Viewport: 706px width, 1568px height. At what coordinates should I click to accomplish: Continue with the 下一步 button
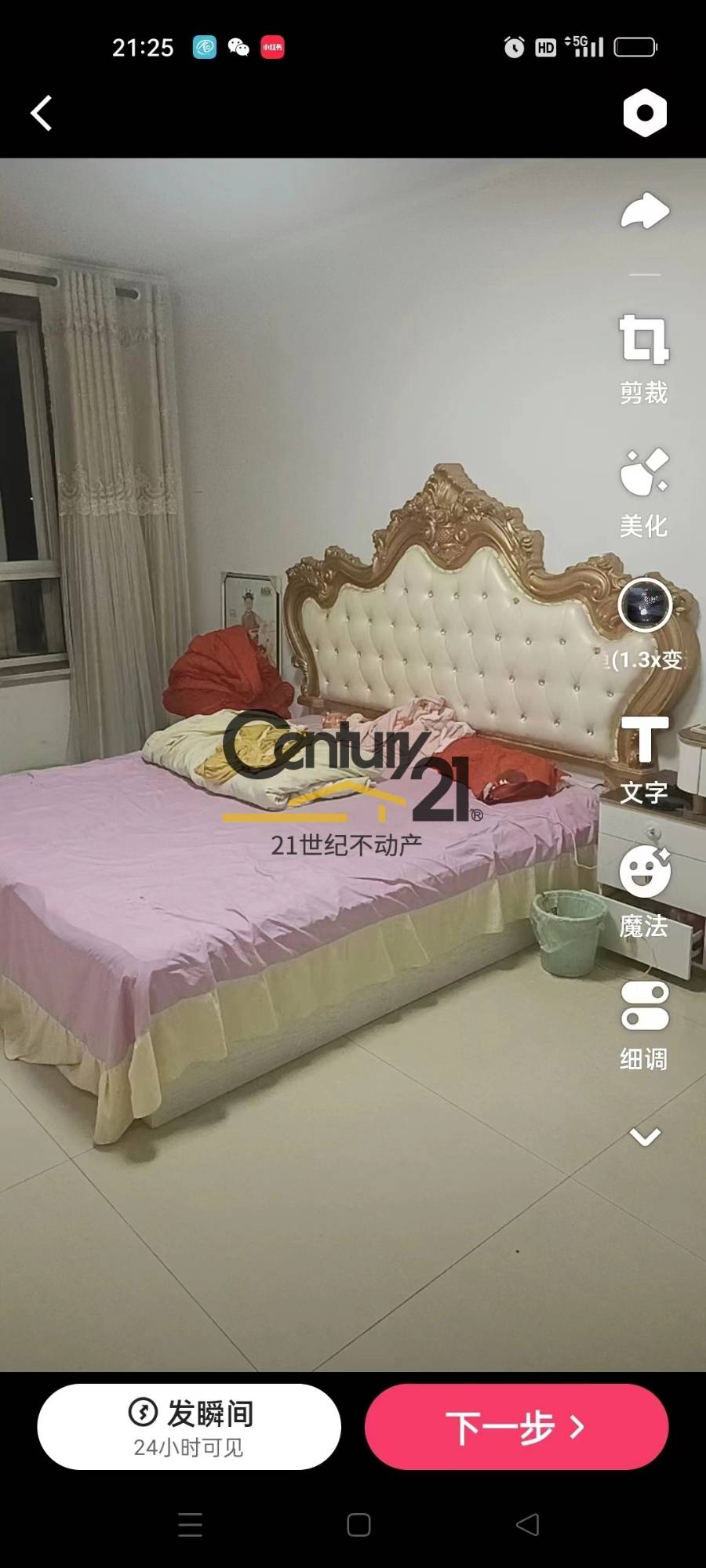[x=516, y=1426]
